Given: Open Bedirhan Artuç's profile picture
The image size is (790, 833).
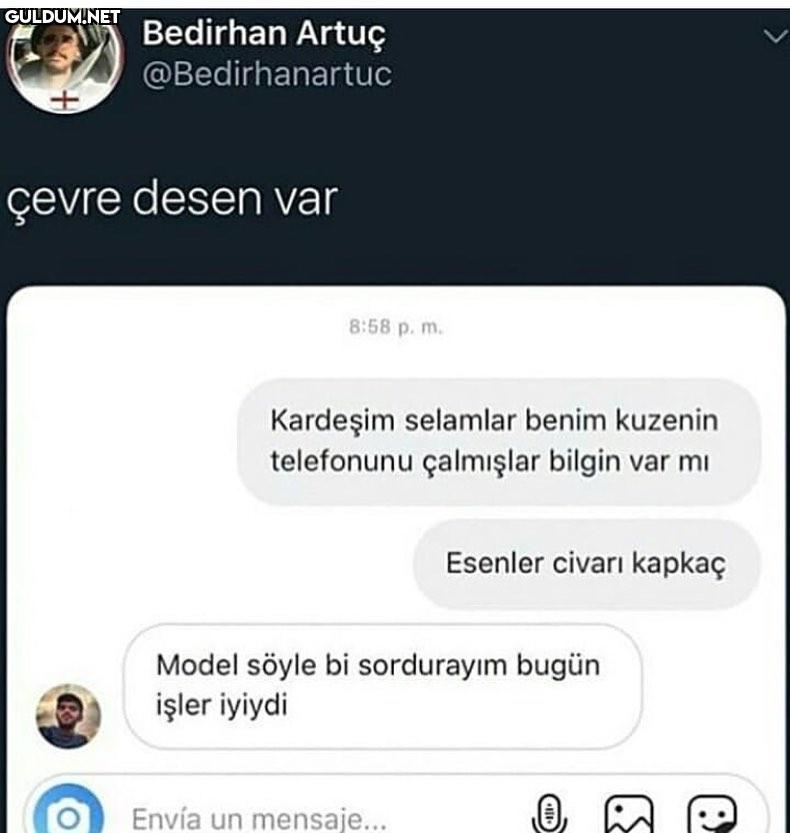Looking at the screenshot, I should 64,63.
